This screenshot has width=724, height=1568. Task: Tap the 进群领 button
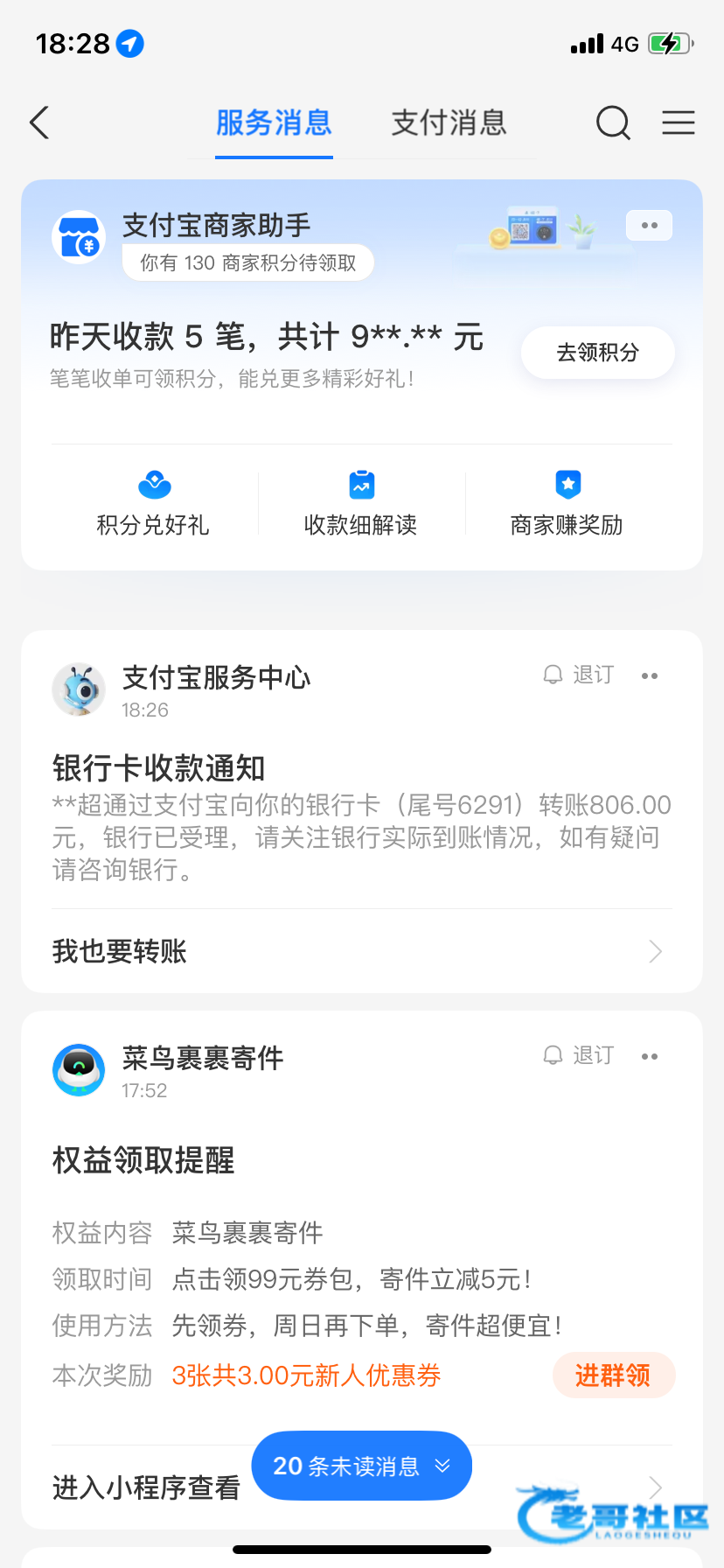pos(613,1375)
